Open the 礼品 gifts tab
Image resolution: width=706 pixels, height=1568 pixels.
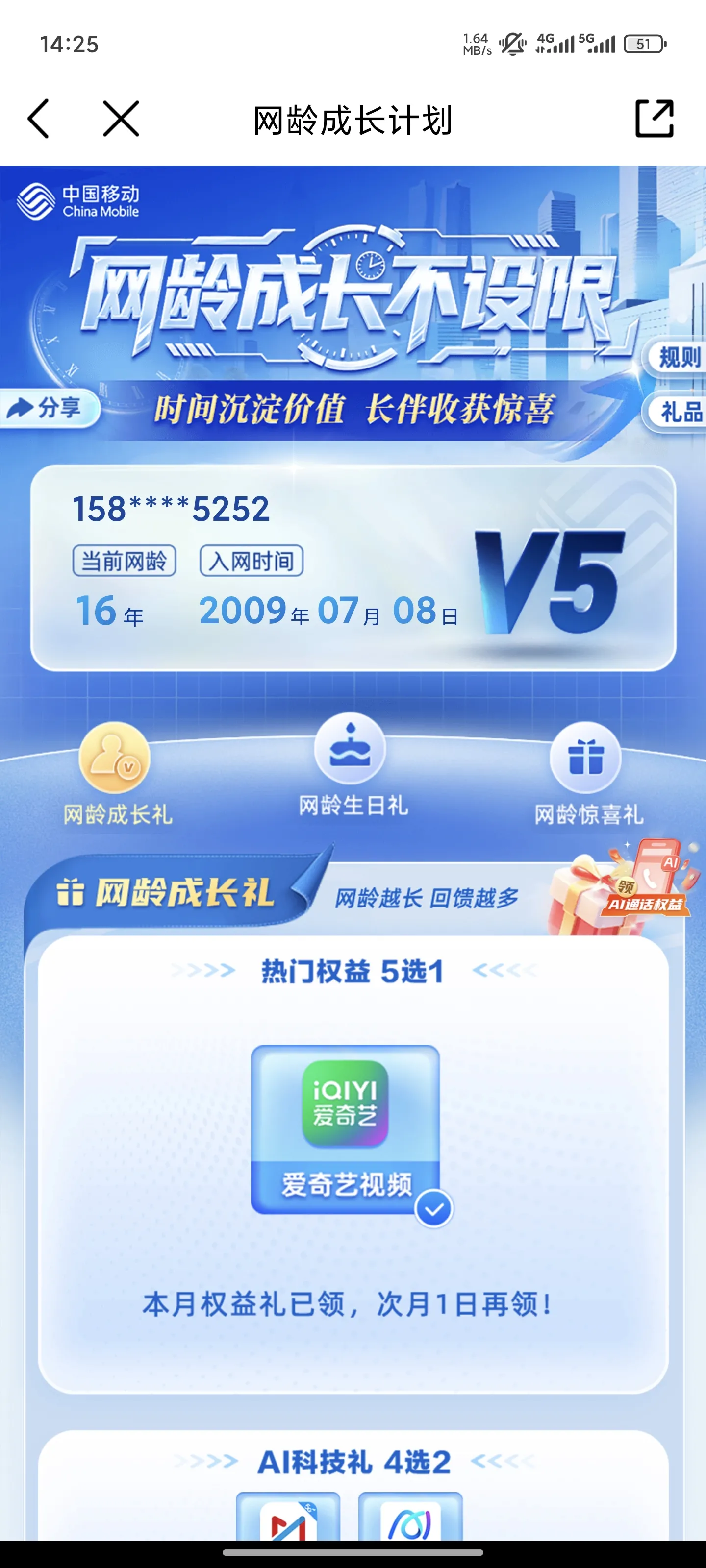[679, 413]
